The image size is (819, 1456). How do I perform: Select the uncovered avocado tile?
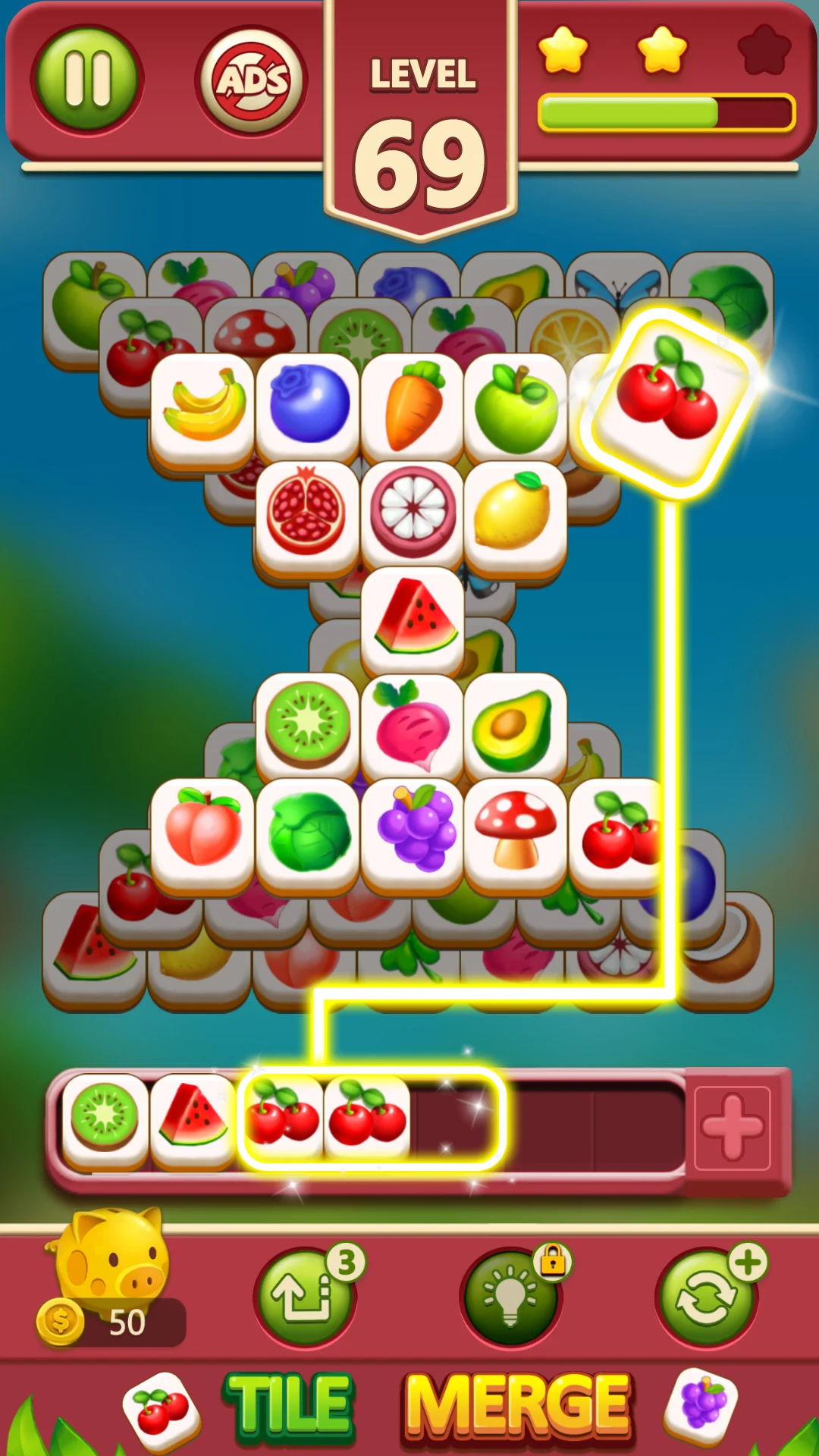pyautogui.click(x=516, y=724)
